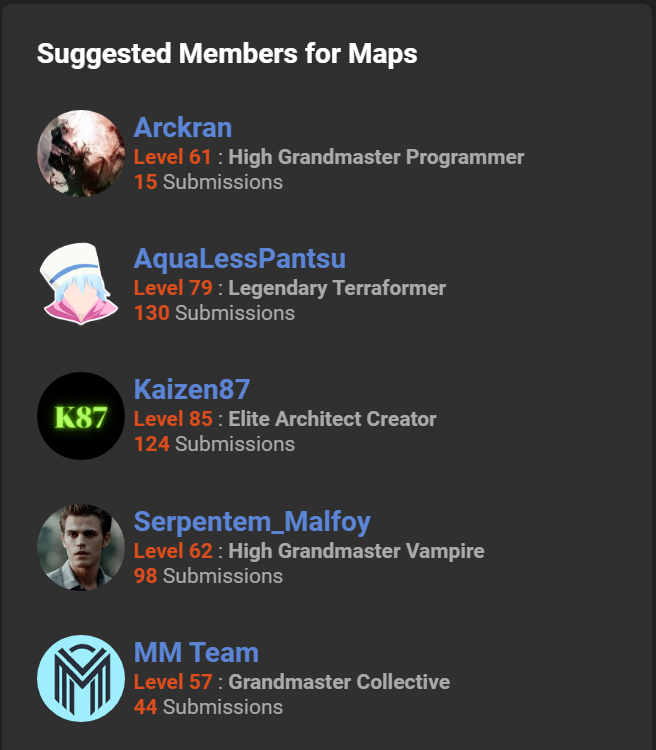Tap AquaLessPantsu's avatar image
Image resolution: width=656 pixels, height=750 pixels.
81,285
